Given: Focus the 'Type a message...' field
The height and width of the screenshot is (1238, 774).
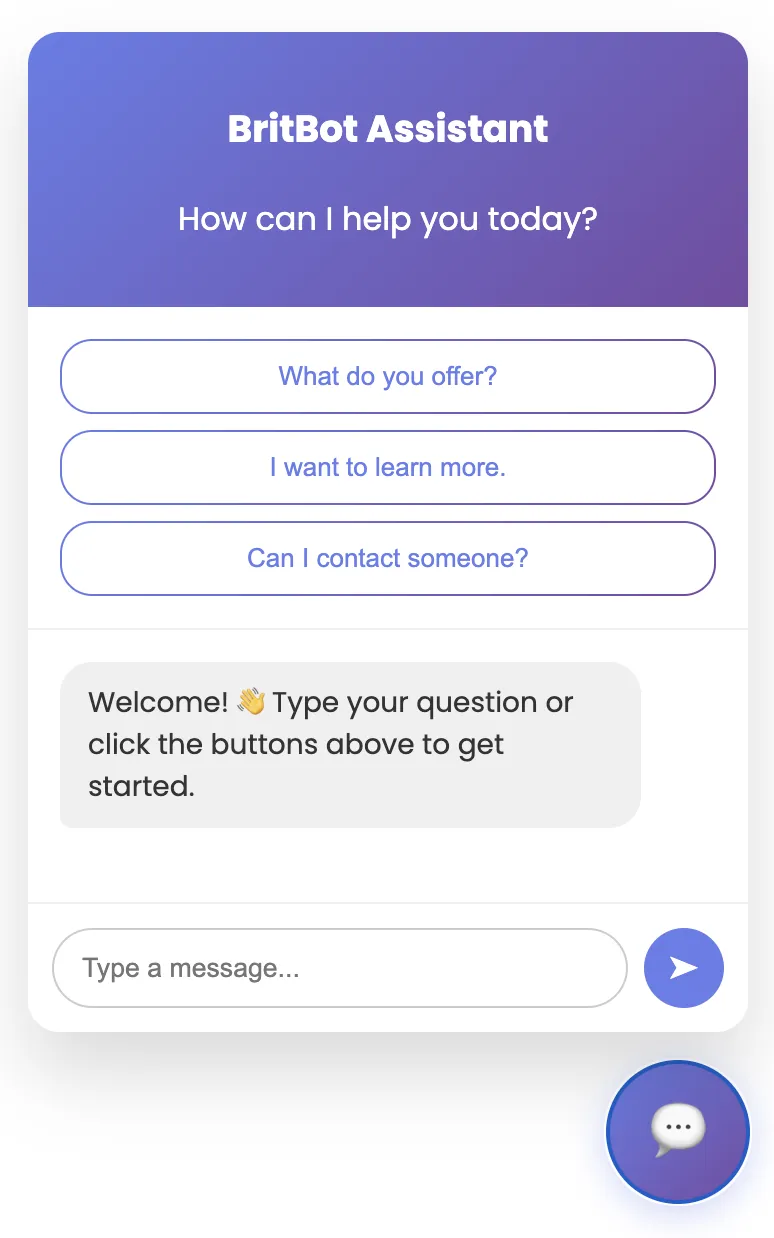Looking at the screenshot, I should [x=339, y=967].
